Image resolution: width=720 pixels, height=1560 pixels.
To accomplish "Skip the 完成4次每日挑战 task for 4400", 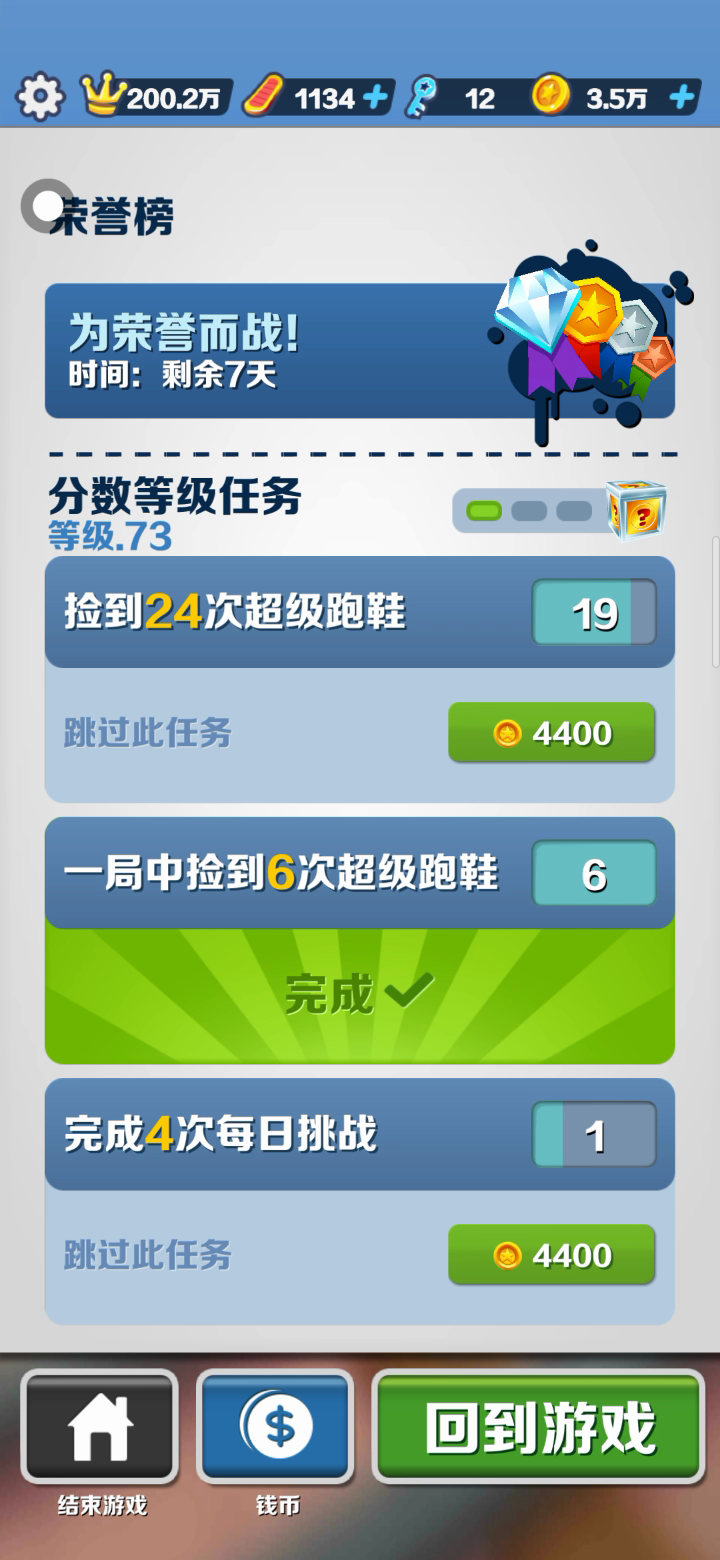I will tap(551, 1255).
